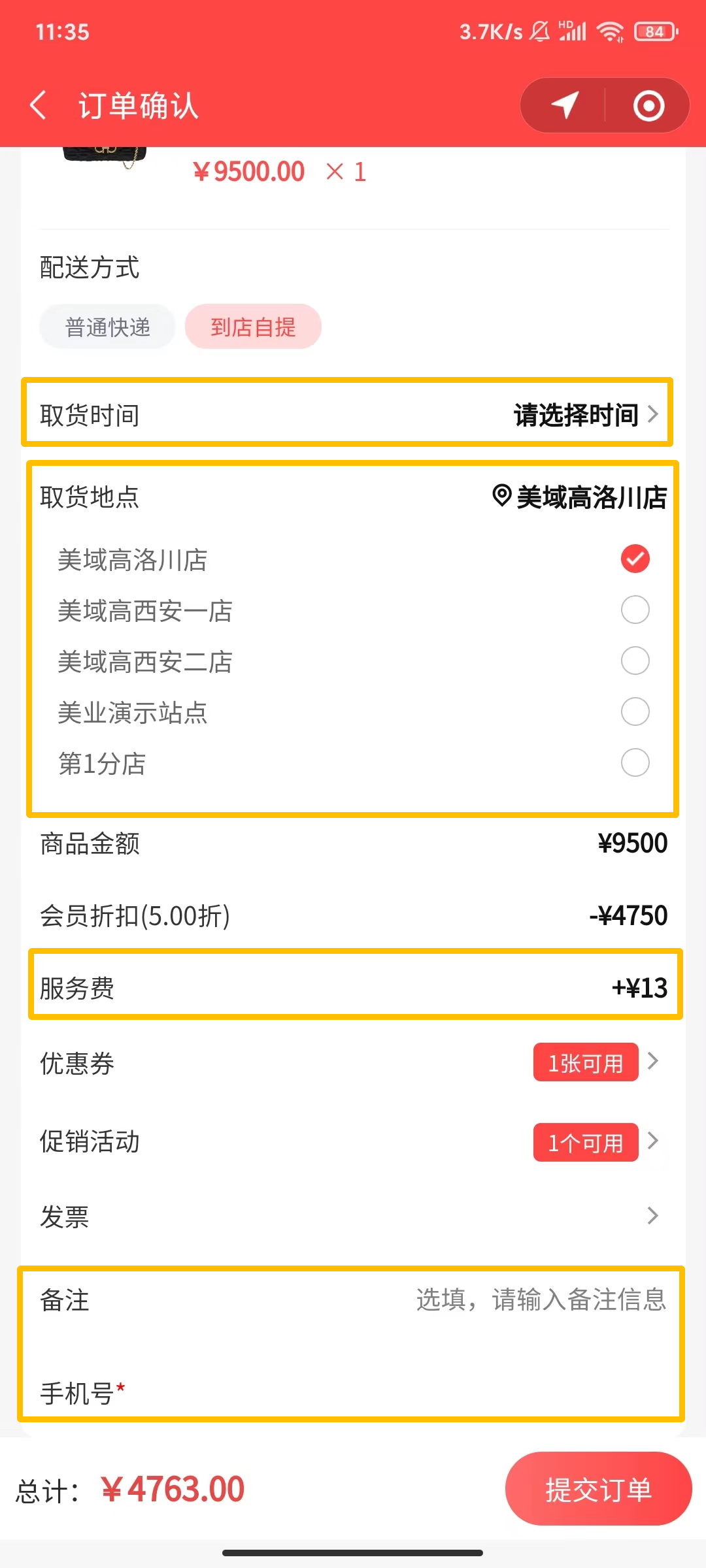Select 到店自提 pickup method
Viewport: 706px width, 1568px height.
(x=253, y=327)
